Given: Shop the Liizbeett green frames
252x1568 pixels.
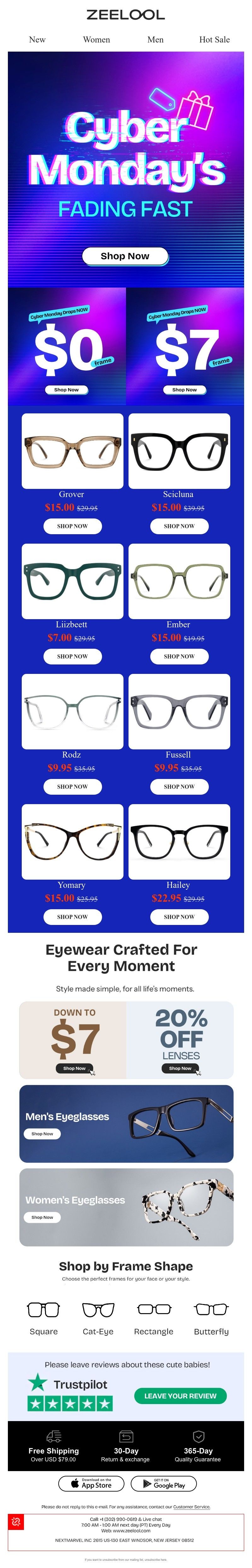Looking at the screenshot, I should 72,656.
